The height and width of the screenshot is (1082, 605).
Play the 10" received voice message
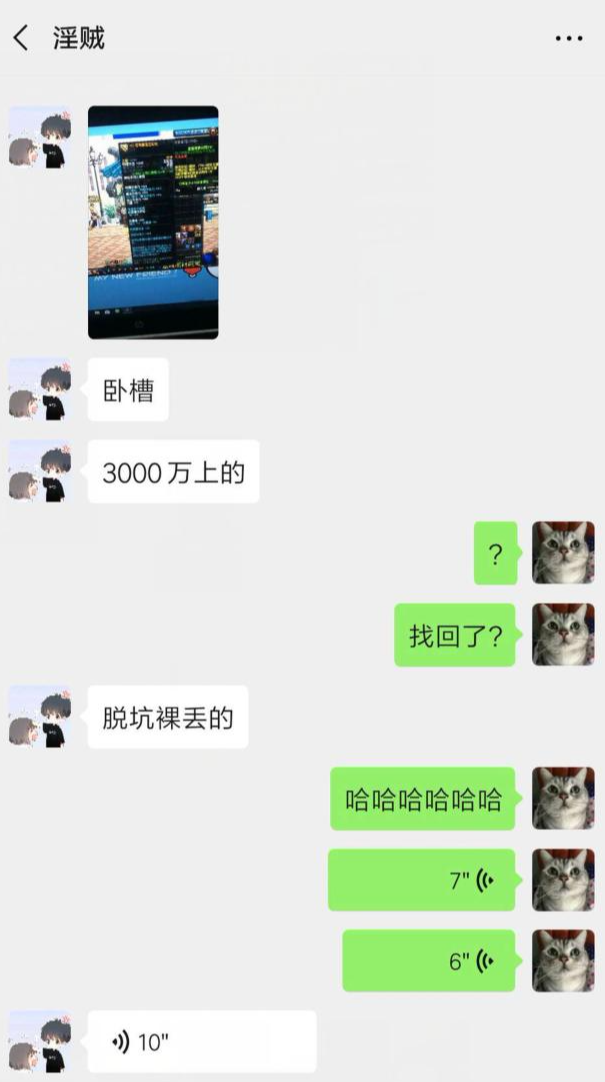pyautogui.click(x=202, y=1042)
